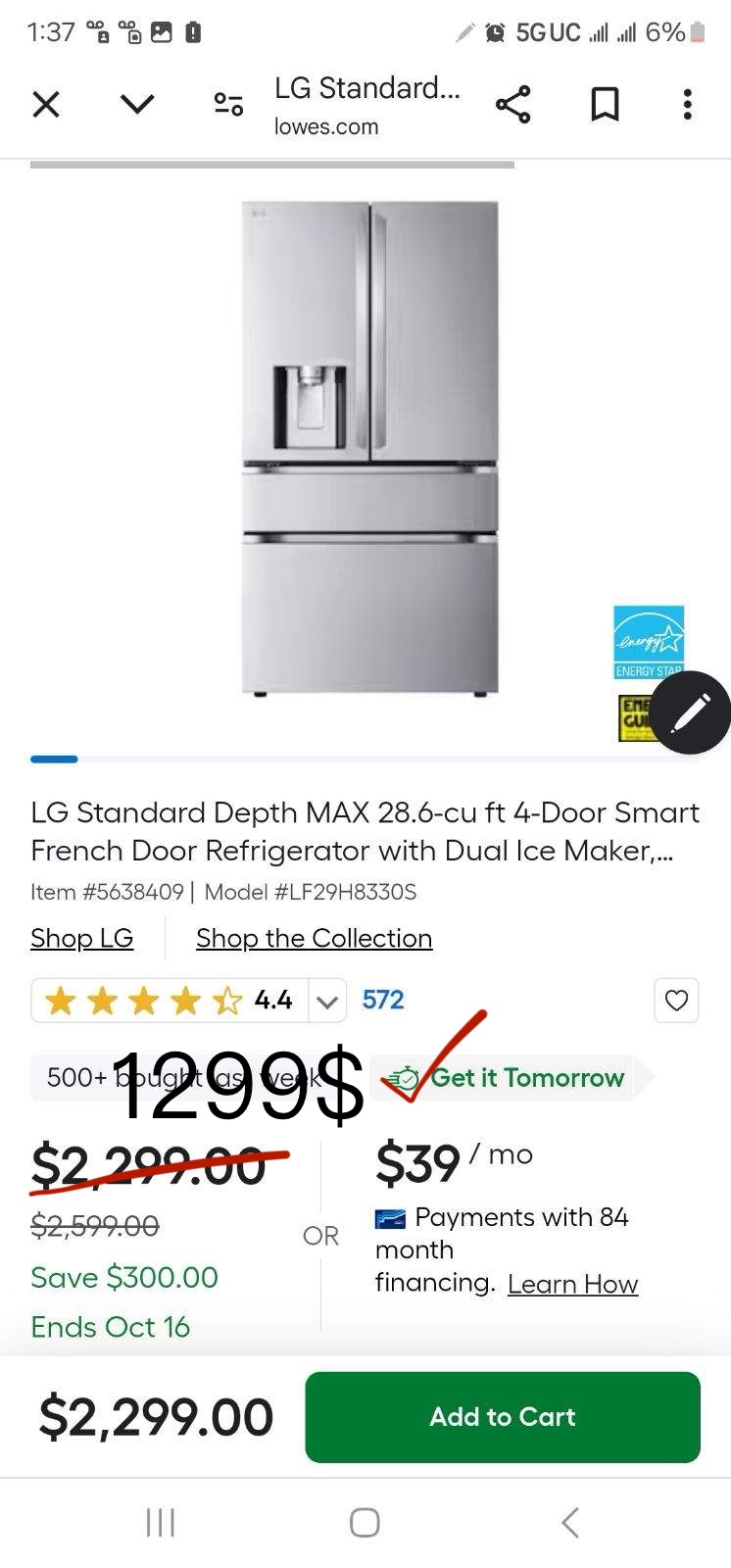The height and width of the screenshot is (1568, 731).
Task: Follow the Shop LG link
Action: (81, 938)
